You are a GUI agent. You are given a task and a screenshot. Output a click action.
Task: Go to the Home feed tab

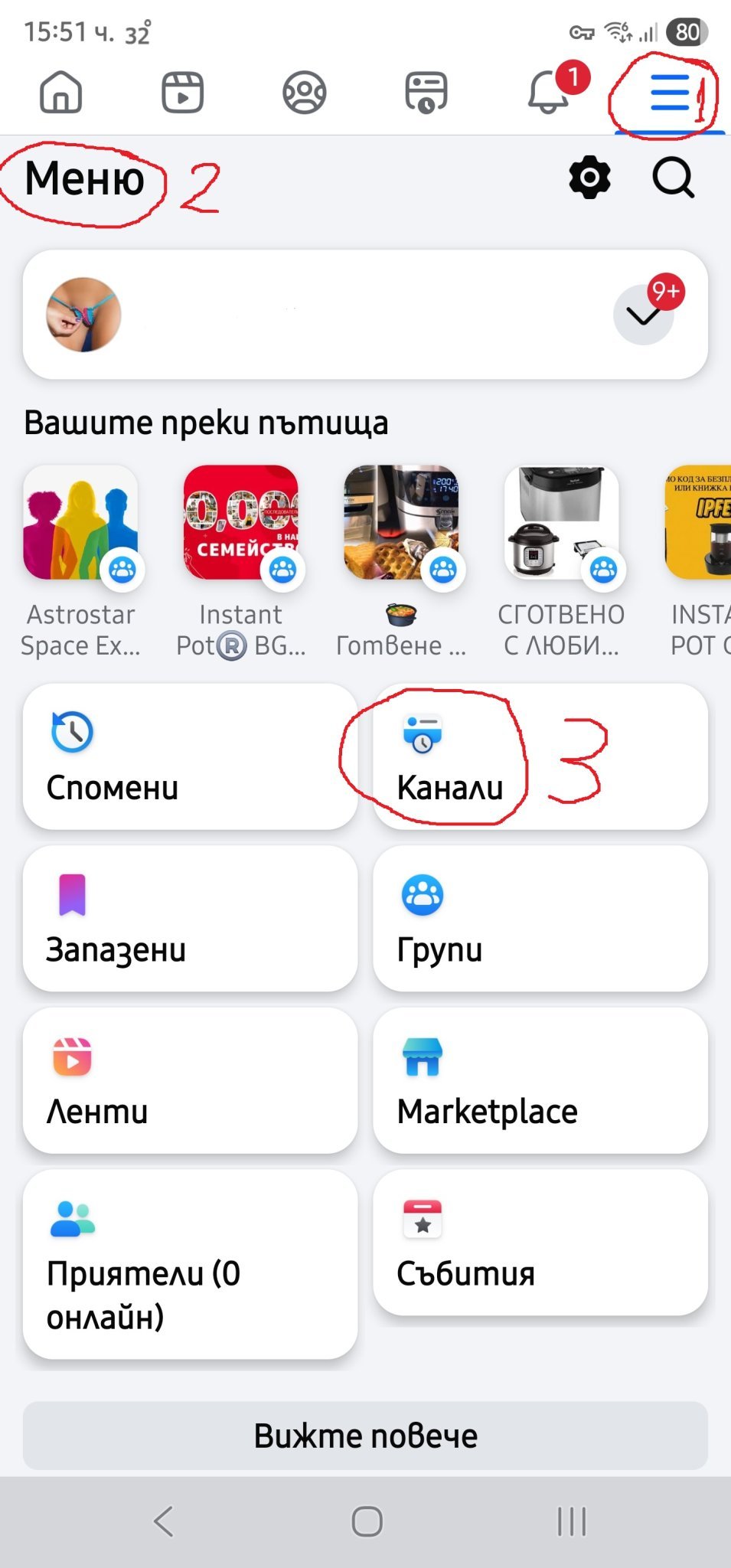tap(60, 93)
